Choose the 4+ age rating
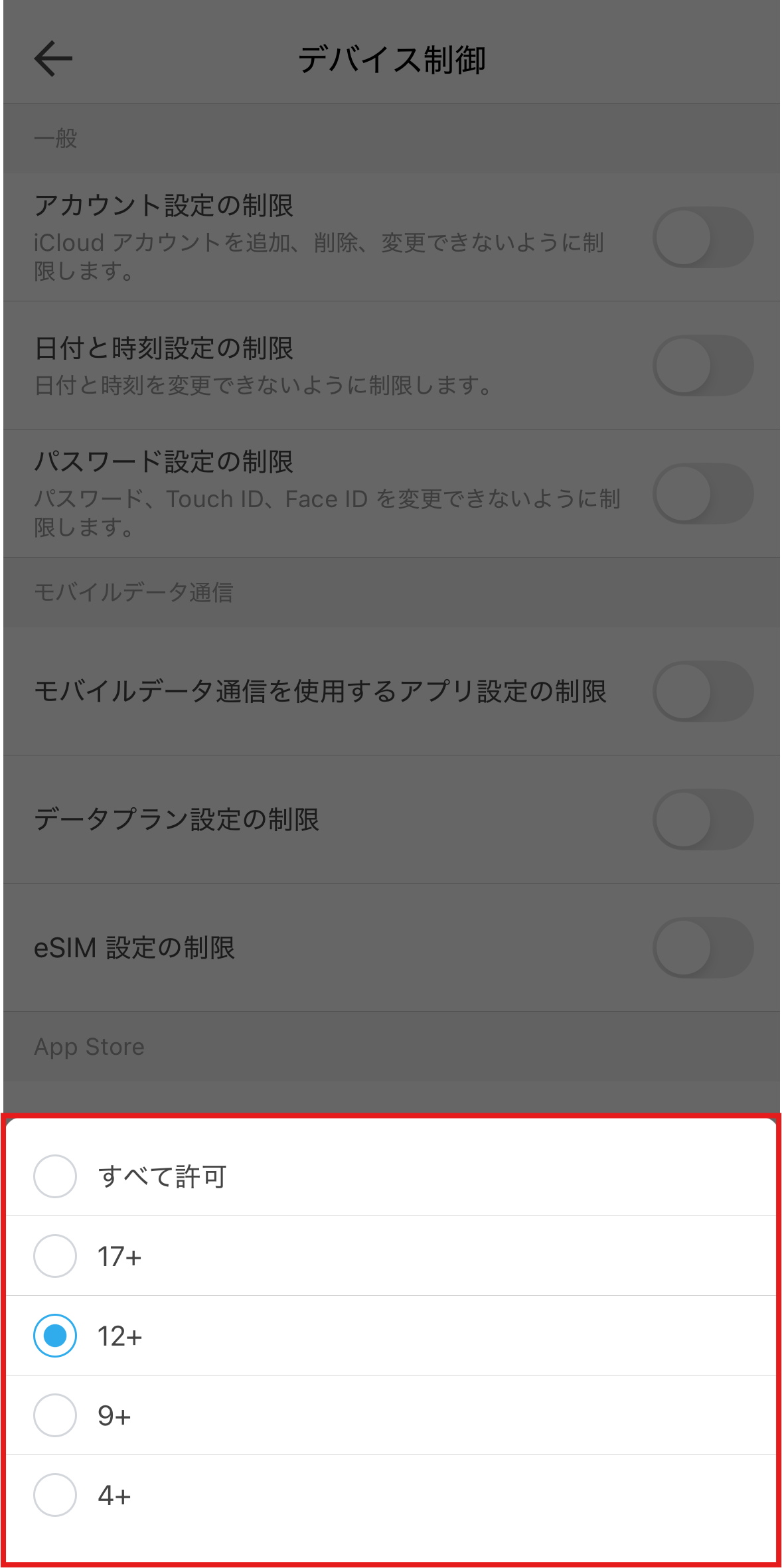Image resolution: width=782 pixels, height=1568 pixels. click(55, 1495)
